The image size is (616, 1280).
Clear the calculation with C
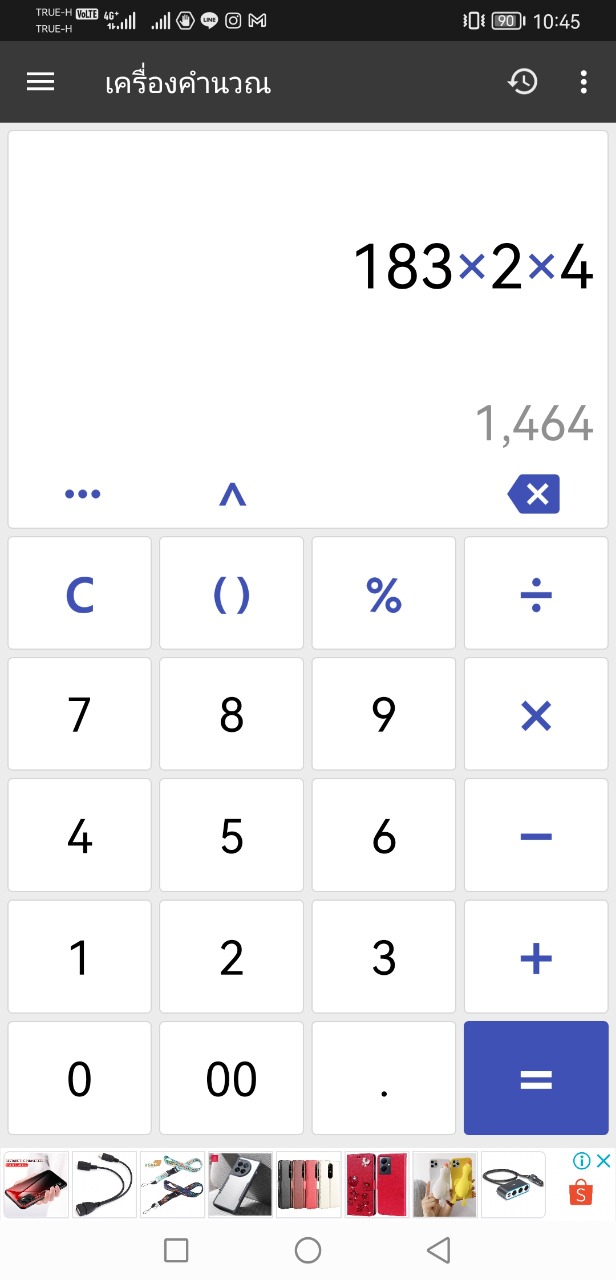point(80,594)
